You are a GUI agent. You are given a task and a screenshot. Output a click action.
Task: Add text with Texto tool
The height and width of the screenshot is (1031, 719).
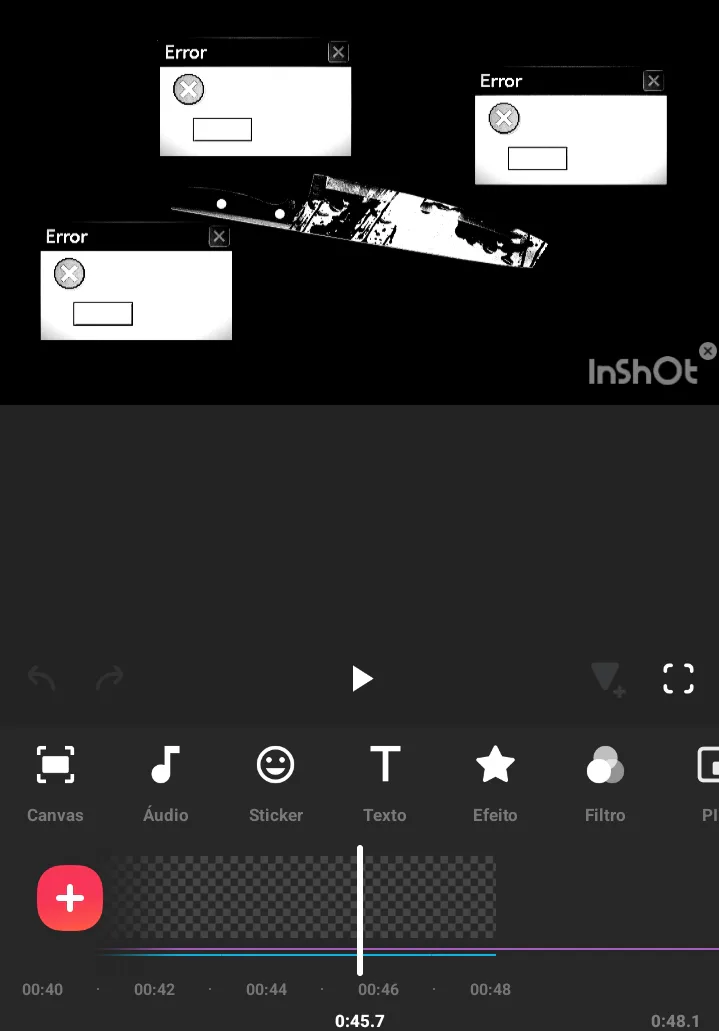coord(385,783)
